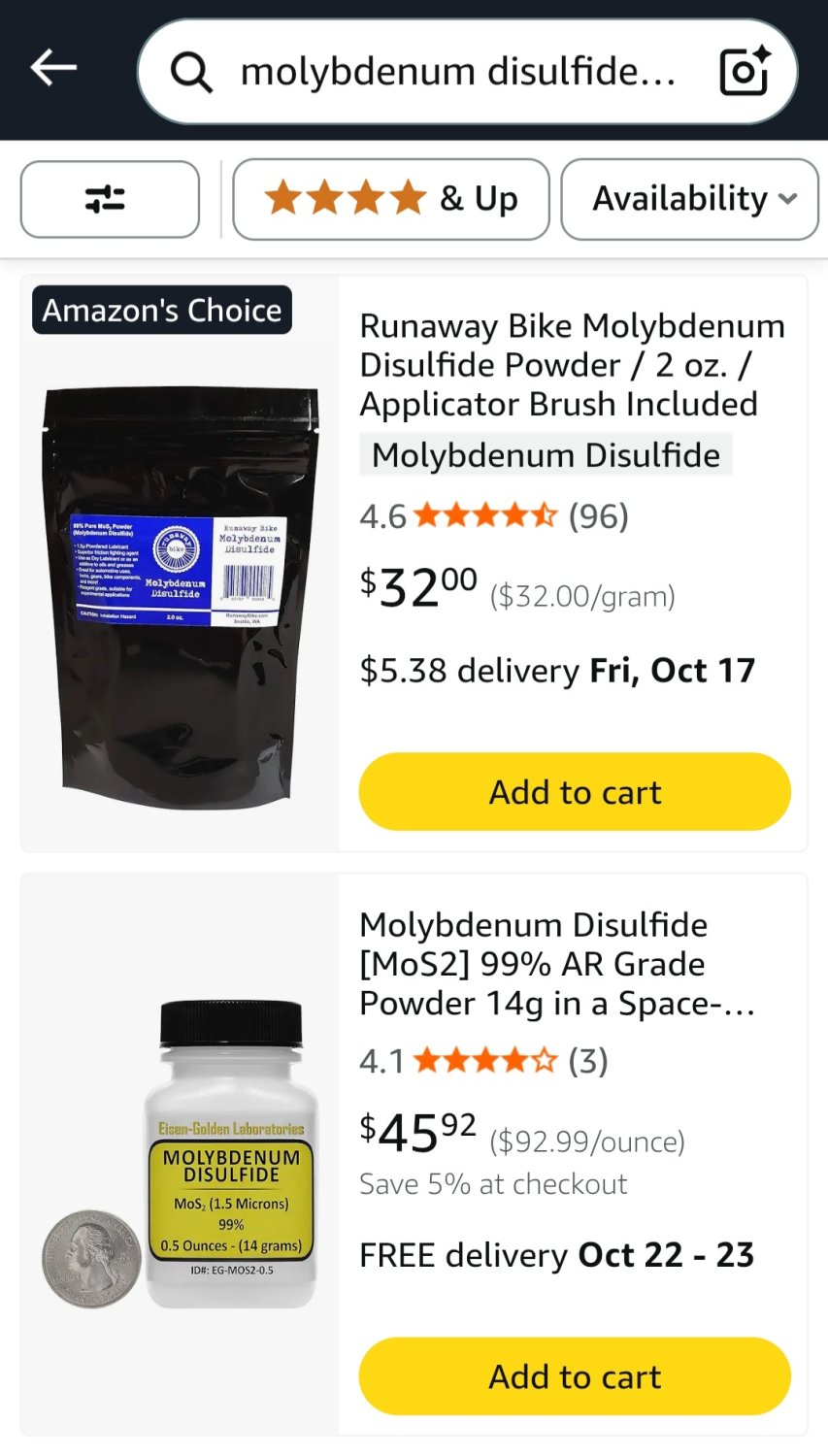
Task: Add Runaway Bike powder to cart
Action: (x=575, y=791)
